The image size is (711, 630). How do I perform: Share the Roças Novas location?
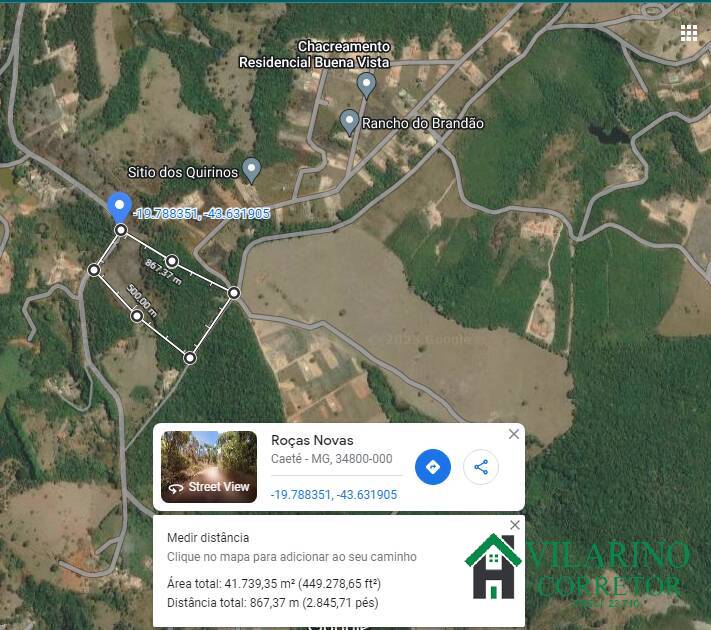(481, 467)
